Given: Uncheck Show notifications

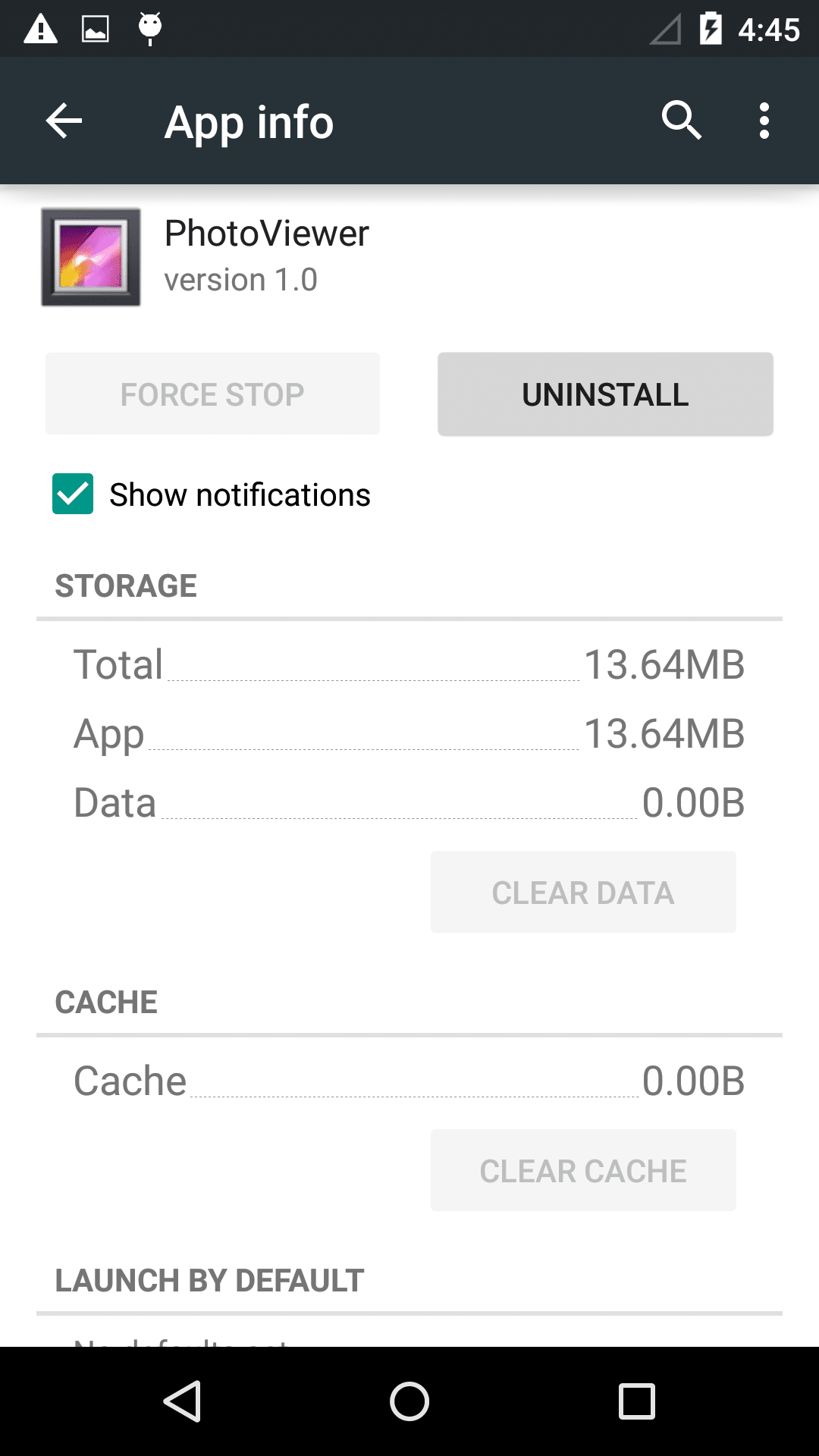Looking at the screenshot, I should [73, 494].
